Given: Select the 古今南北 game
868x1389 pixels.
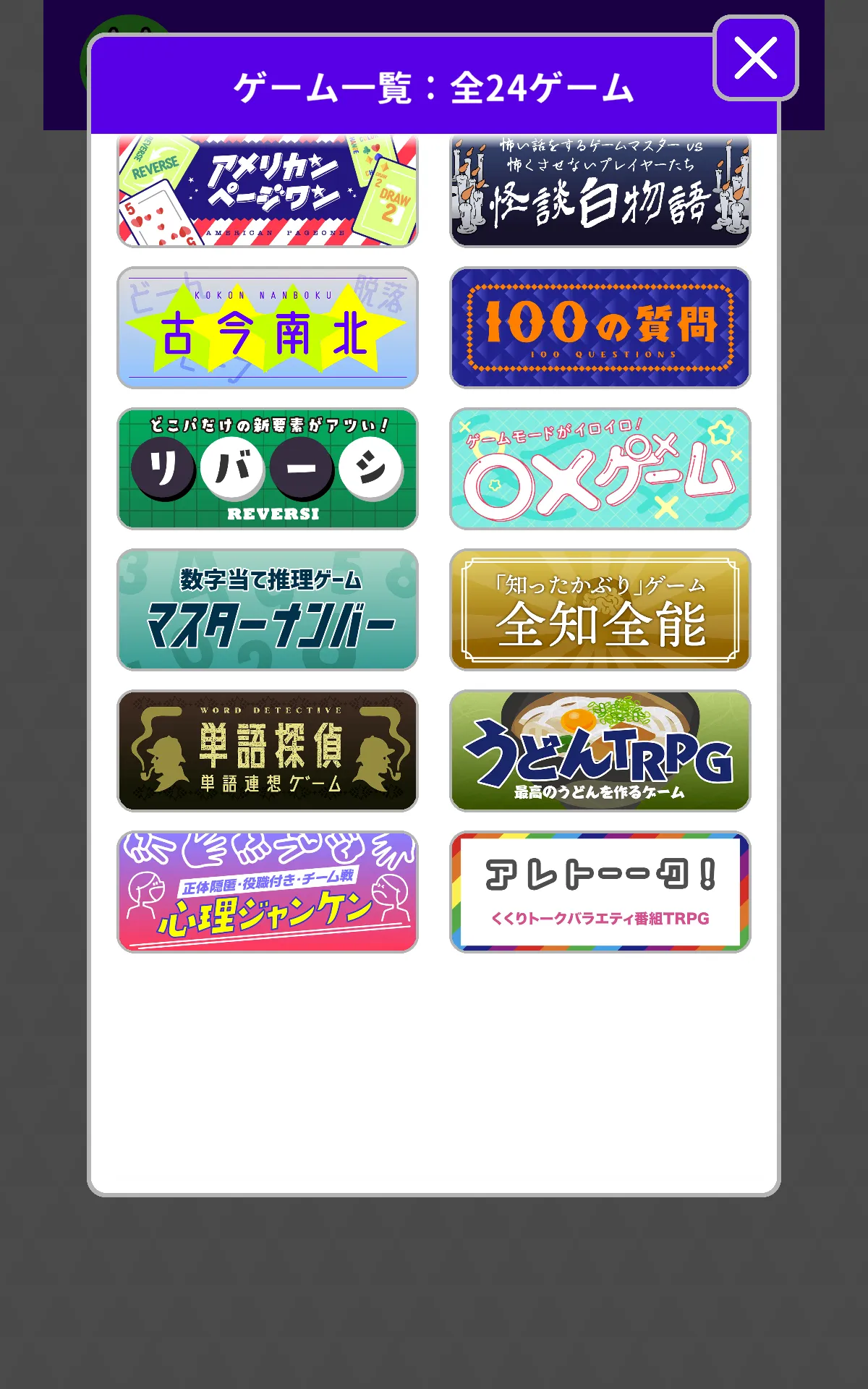Looking at the screenshot, I should click(268, 328).
